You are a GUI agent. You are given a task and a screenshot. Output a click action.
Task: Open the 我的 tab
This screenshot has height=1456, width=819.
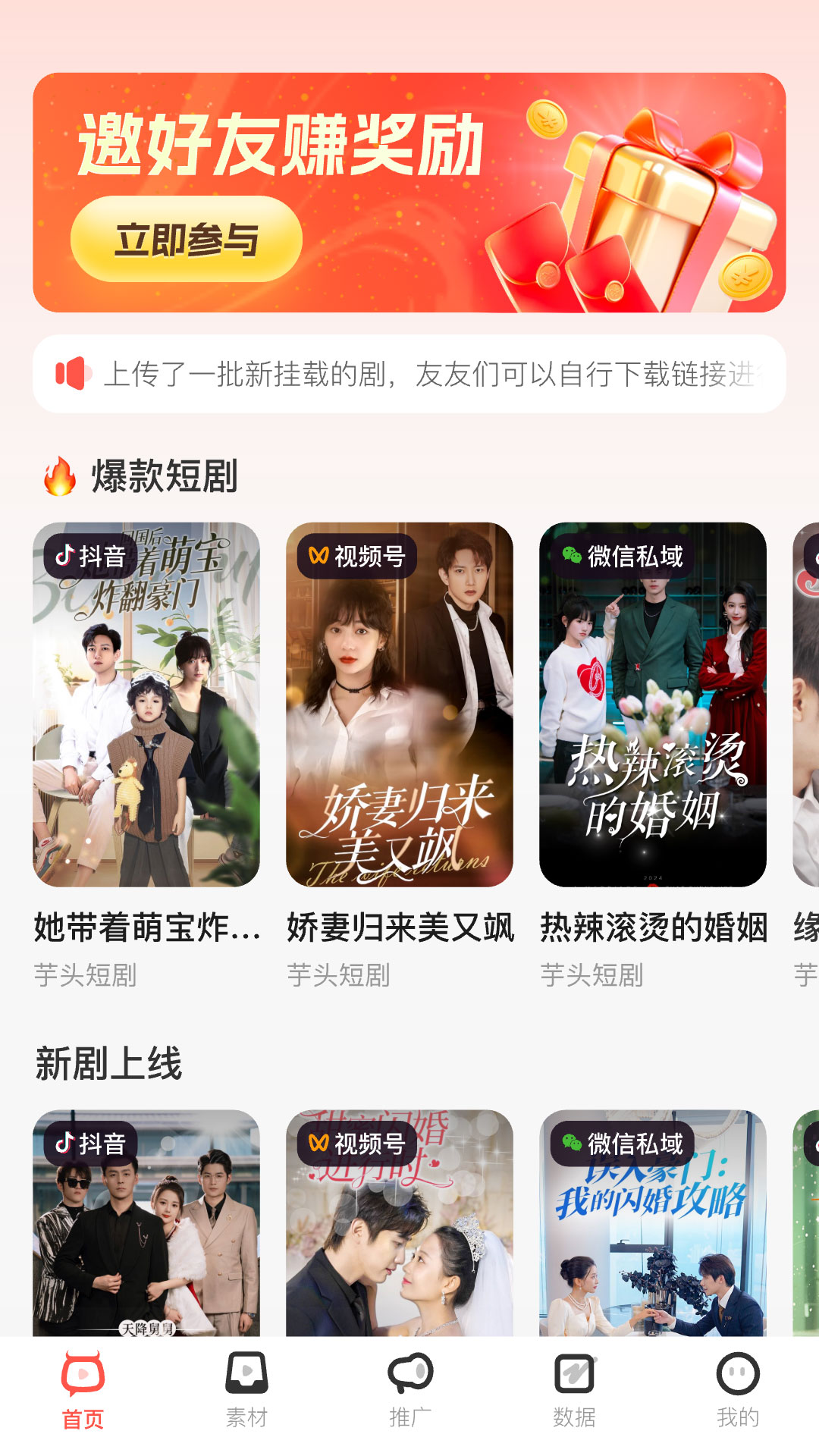tap(738, 1389)
